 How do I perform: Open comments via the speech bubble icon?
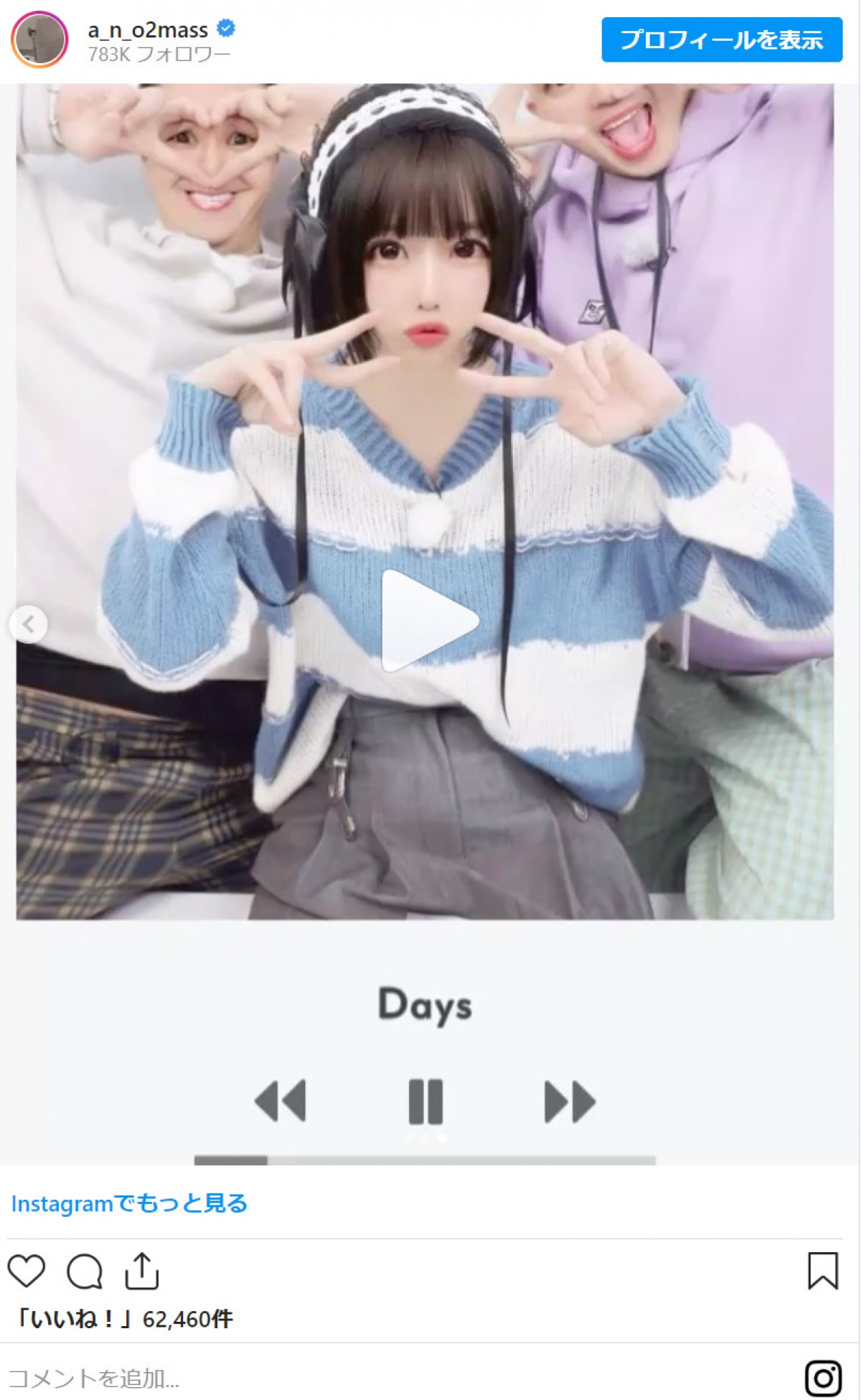85,1272
